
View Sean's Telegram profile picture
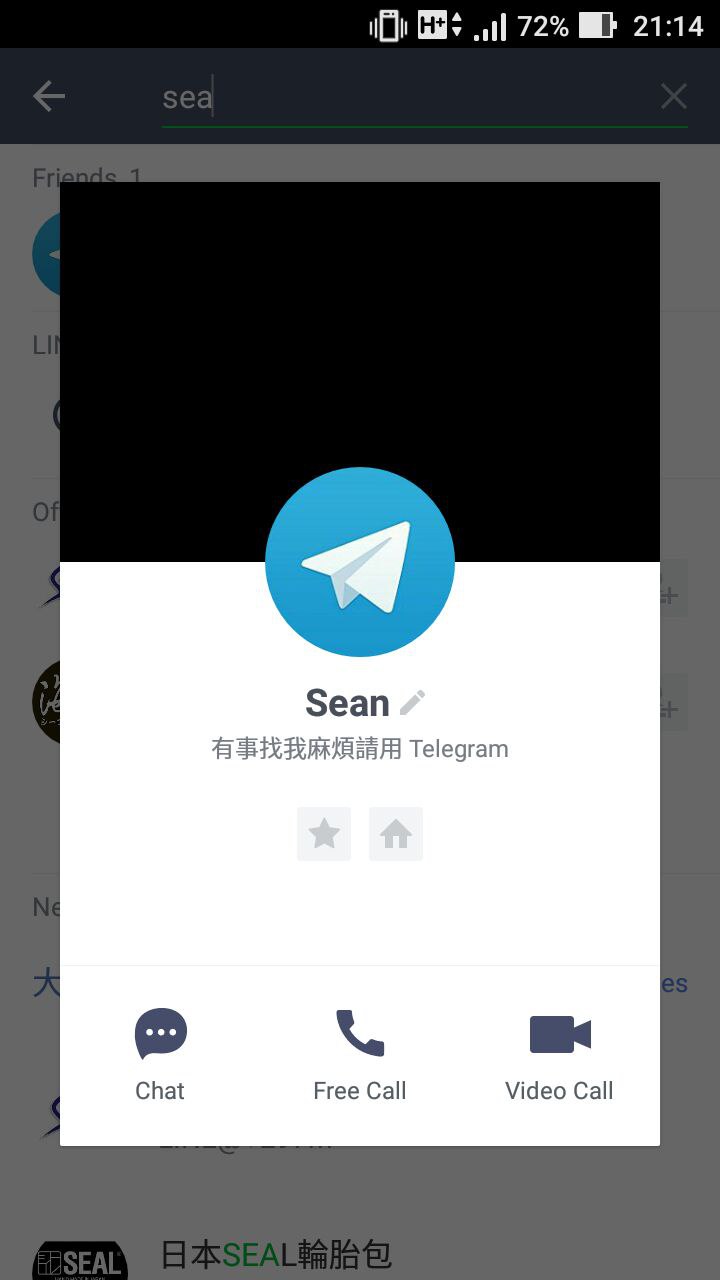point(360,562)
